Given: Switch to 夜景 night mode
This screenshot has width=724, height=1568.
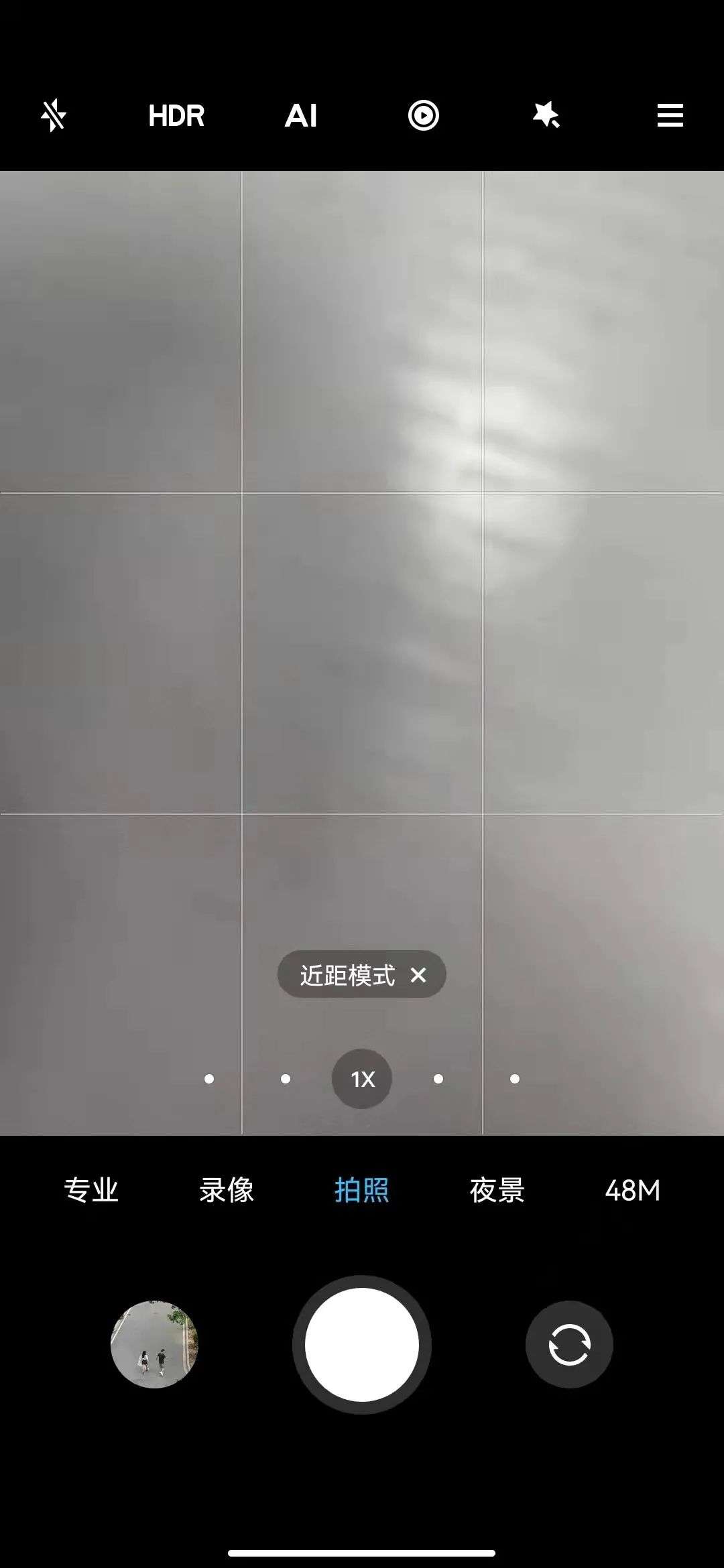Looking at the screenshot, I should 497,1191.
